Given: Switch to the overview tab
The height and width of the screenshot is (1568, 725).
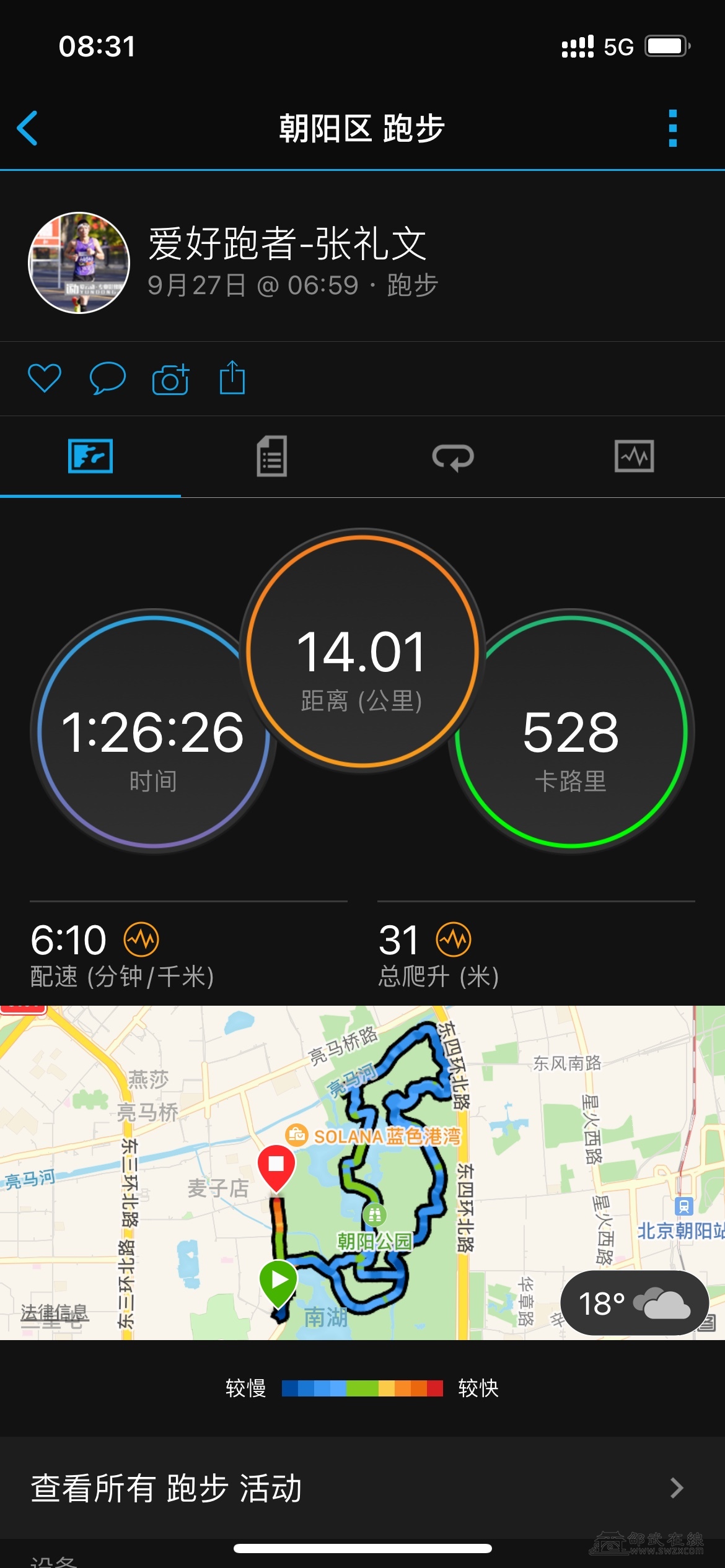Looking at the screenshot, I should 90,456.
